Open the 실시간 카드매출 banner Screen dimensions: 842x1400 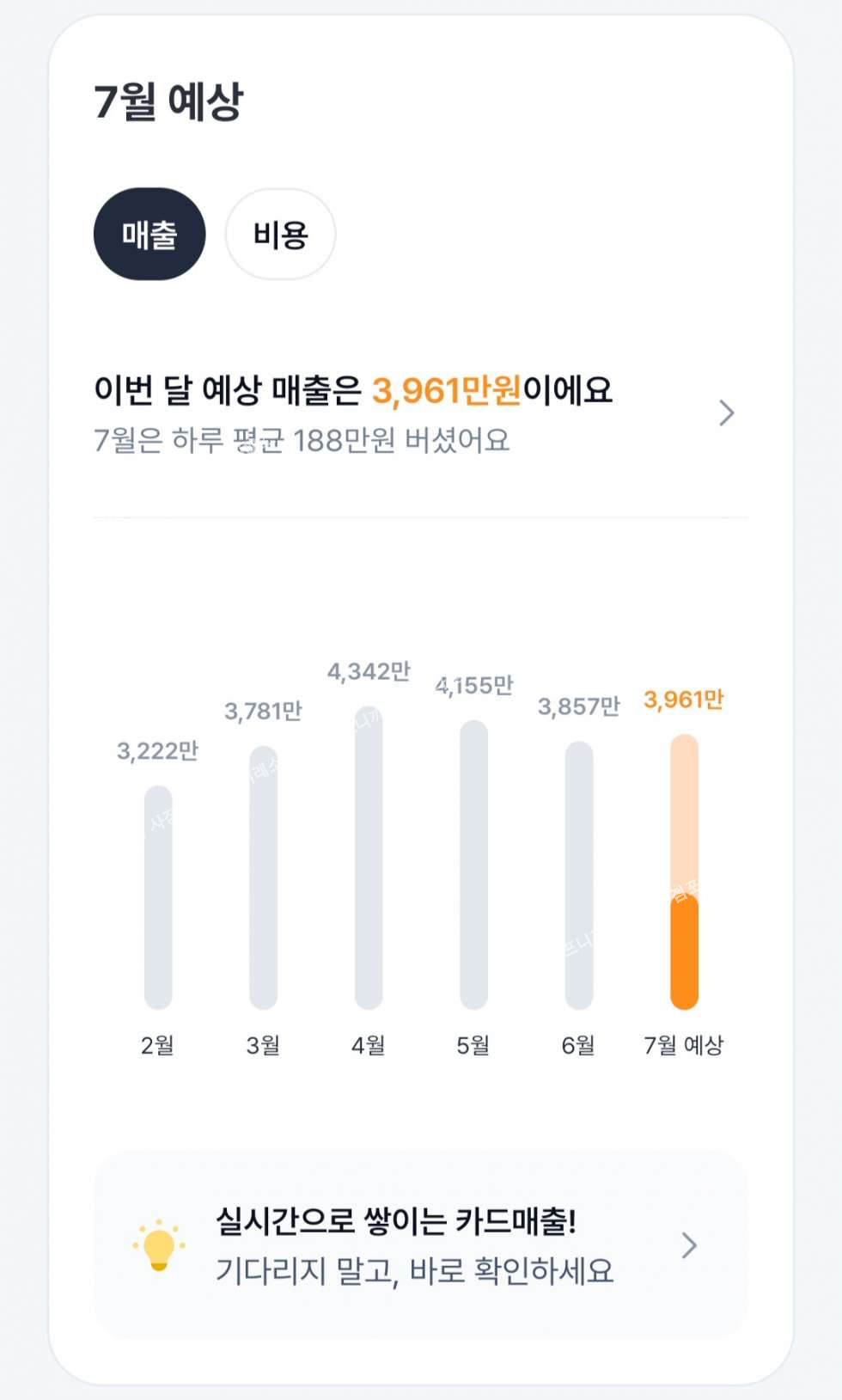point(419,1244)
